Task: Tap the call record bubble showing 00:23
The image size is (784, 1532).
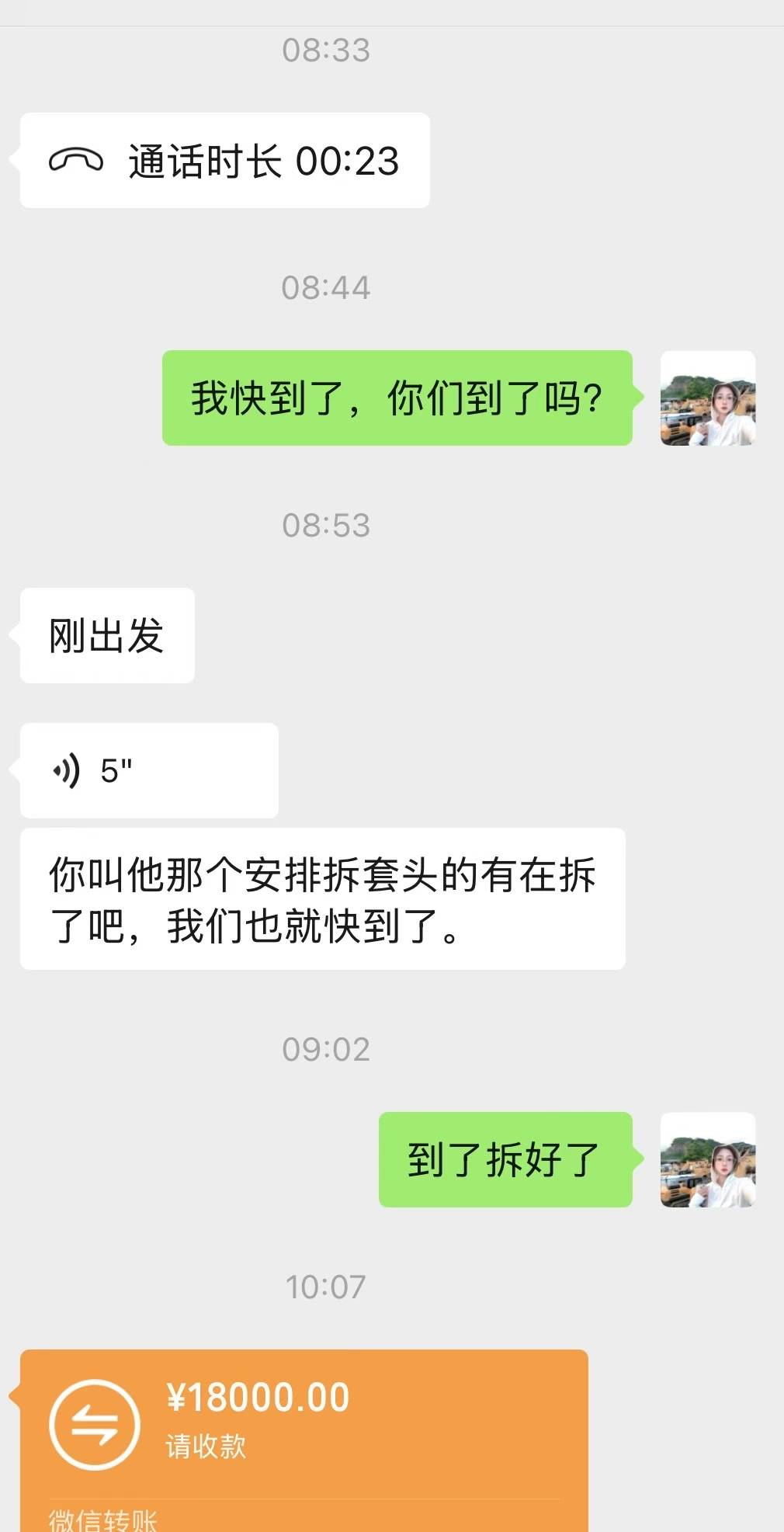Action: click(x=224, y=161)
